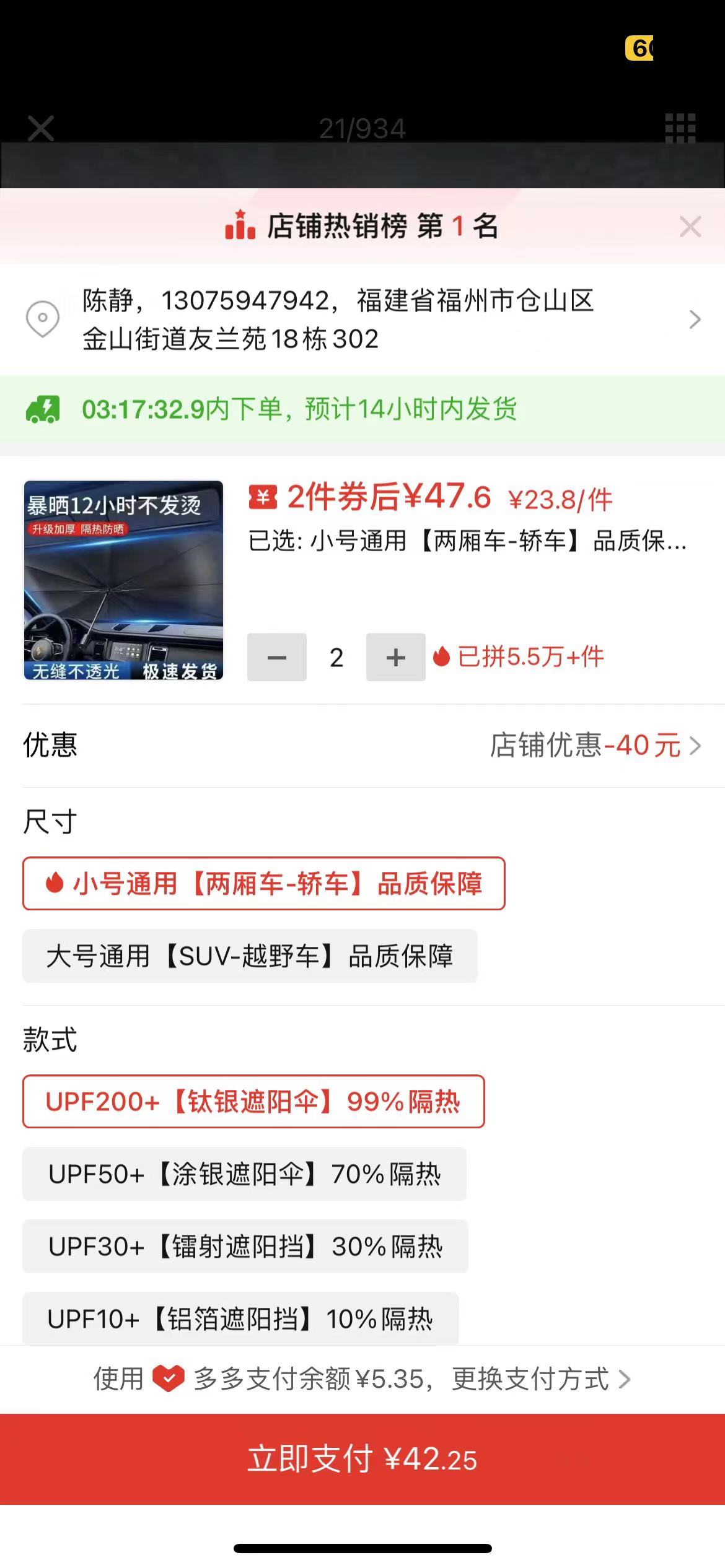Select size 大号通用【SUV-越野车】
This screenshot has width=725, height=1568.
tap(250, 956)
